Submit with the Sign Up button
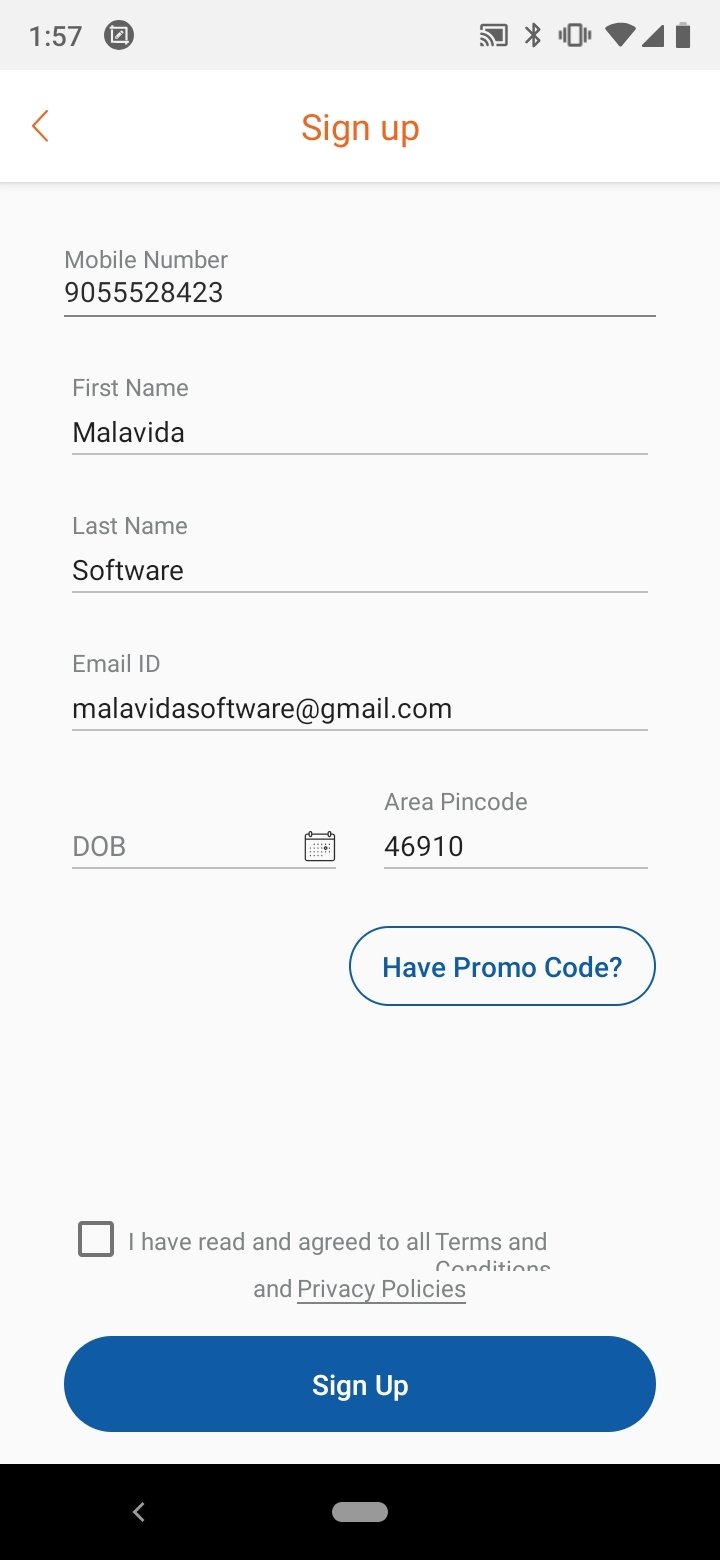The width and height of the screenshot is (720, 1560). click(x=360, y=1385)
